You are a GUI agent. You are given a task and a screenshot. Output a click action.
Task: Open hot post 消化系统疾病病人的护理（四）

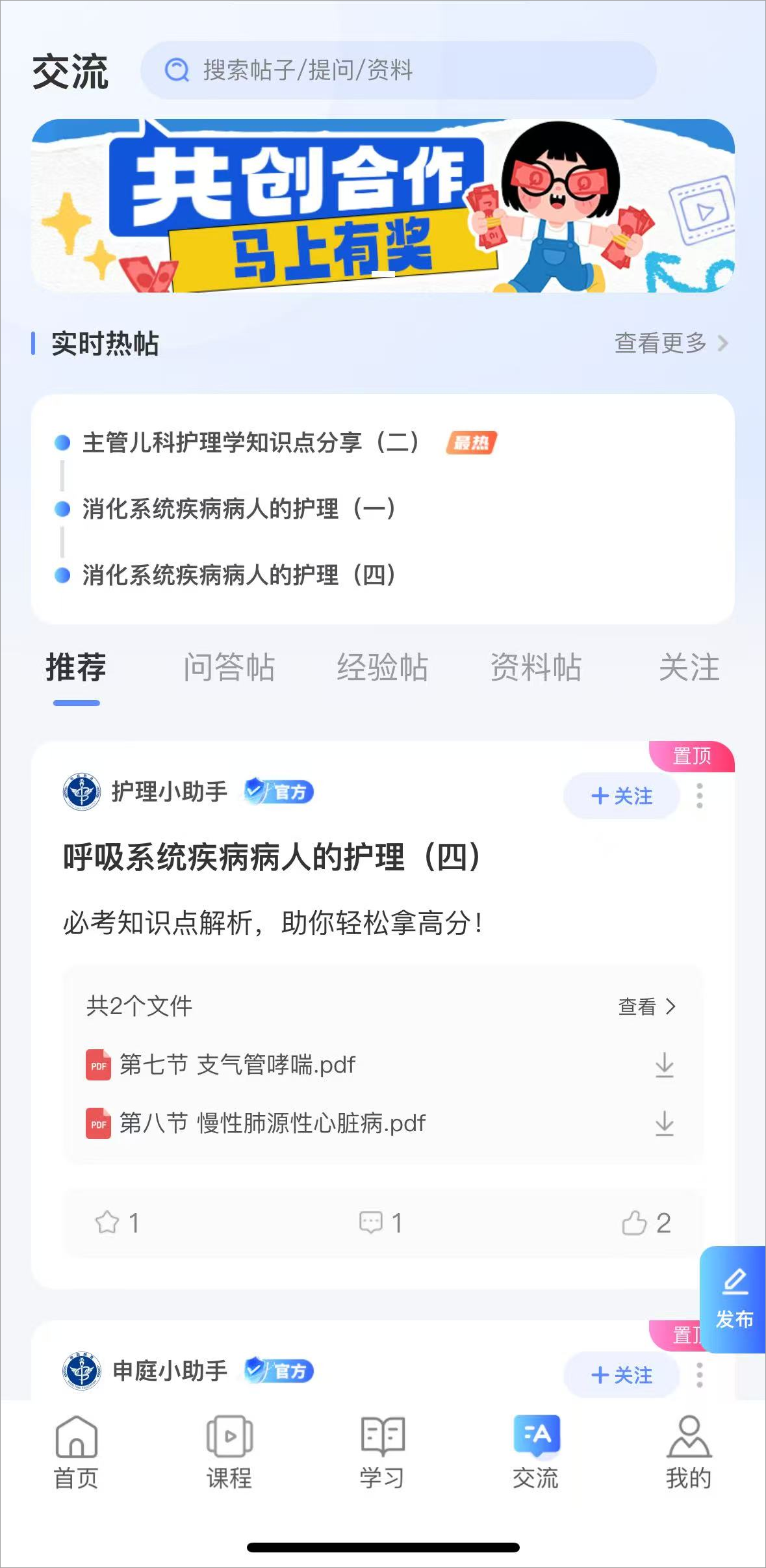[x=238, y=575]
